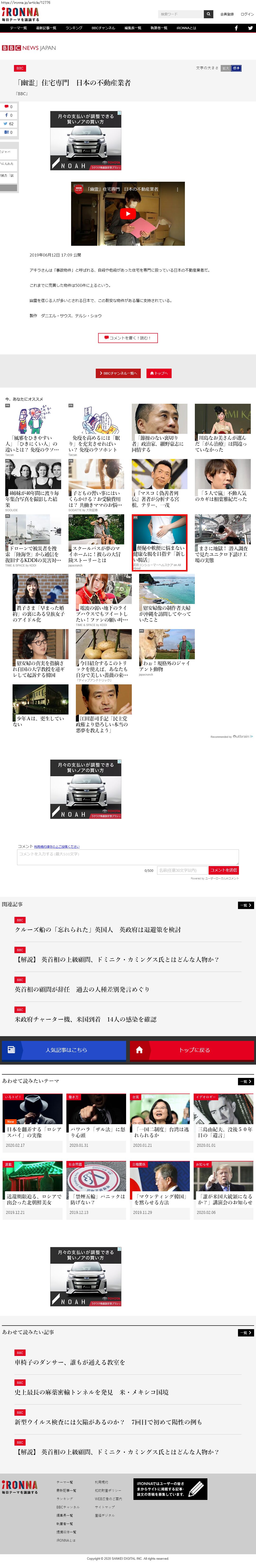The image size is (256, 1568).
Task: Open the BBCチャンネル menu item
Action: tap(103, 28)
